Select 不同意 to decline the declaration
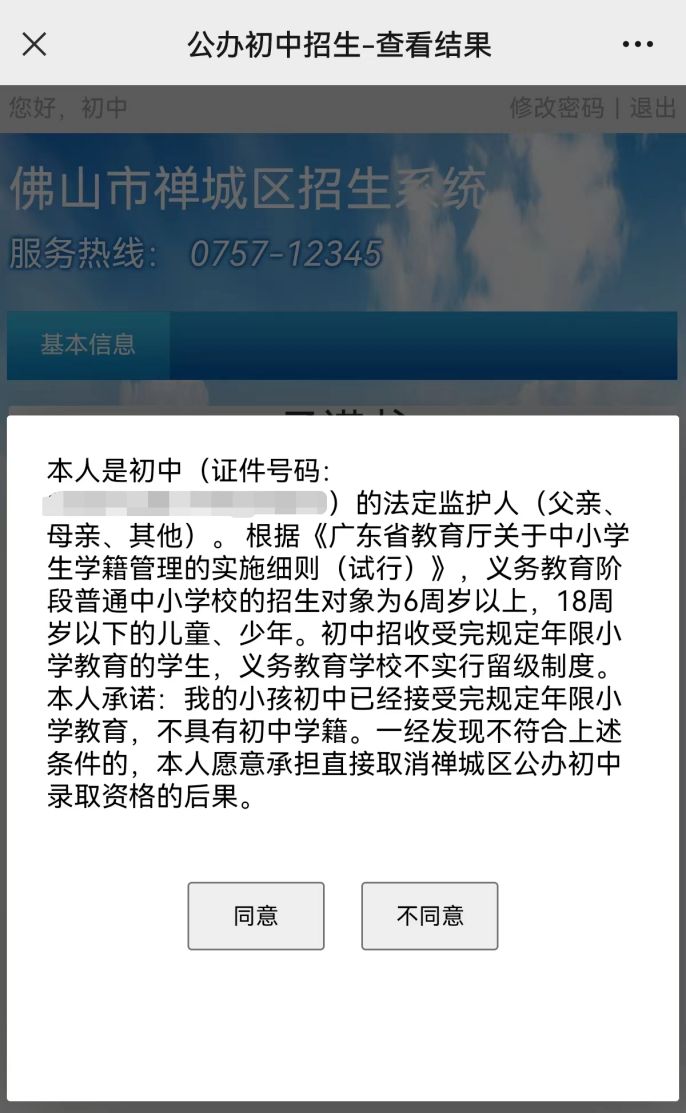The height and width of the screenshot is (1113, 686). pos(429,916)
